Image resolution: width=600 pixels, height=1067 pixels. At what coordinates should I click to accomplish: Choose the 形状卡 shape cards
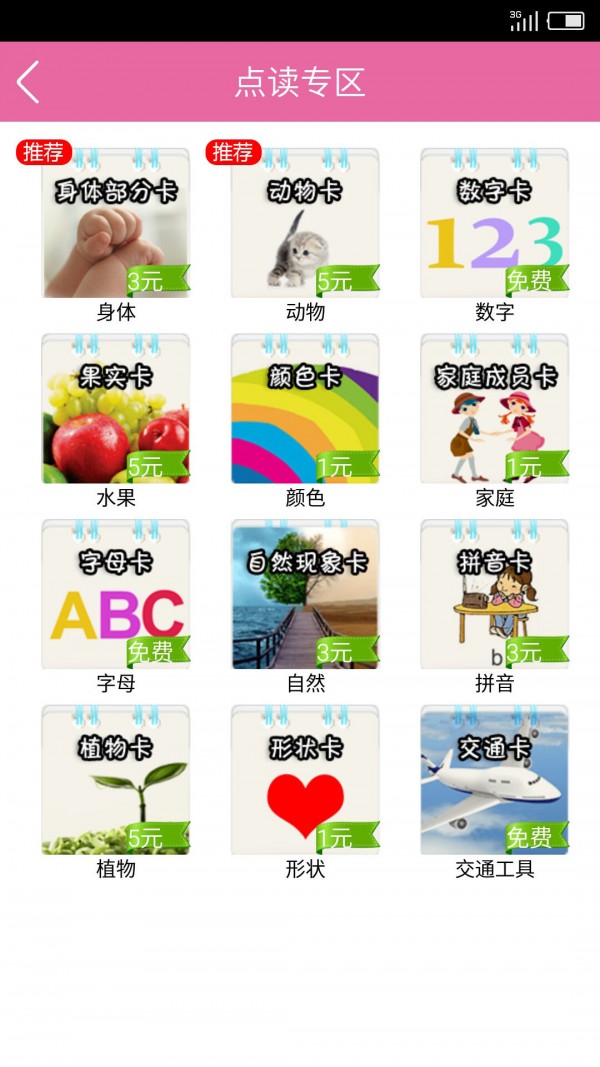click(305, 781)
